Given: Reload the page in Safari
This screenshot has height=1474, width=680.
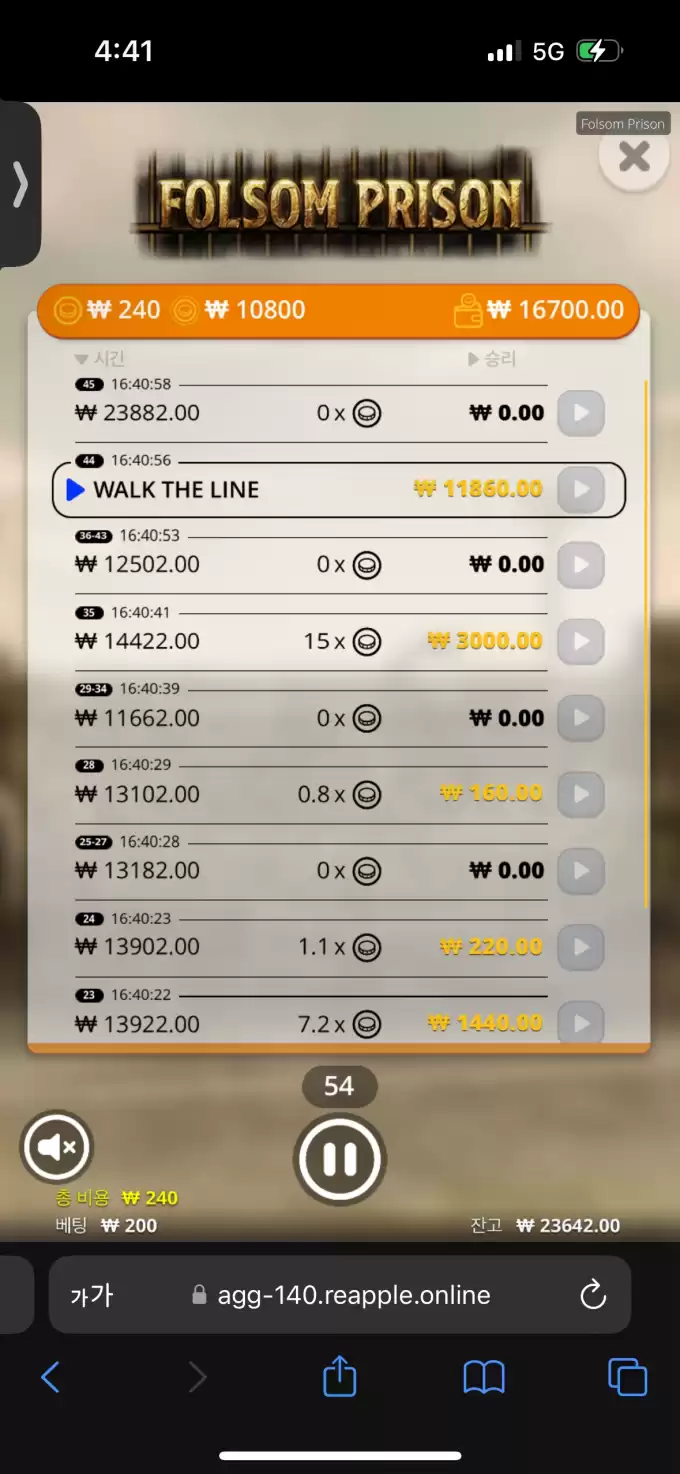Looking at the screenshot, I should point(593,1295).
